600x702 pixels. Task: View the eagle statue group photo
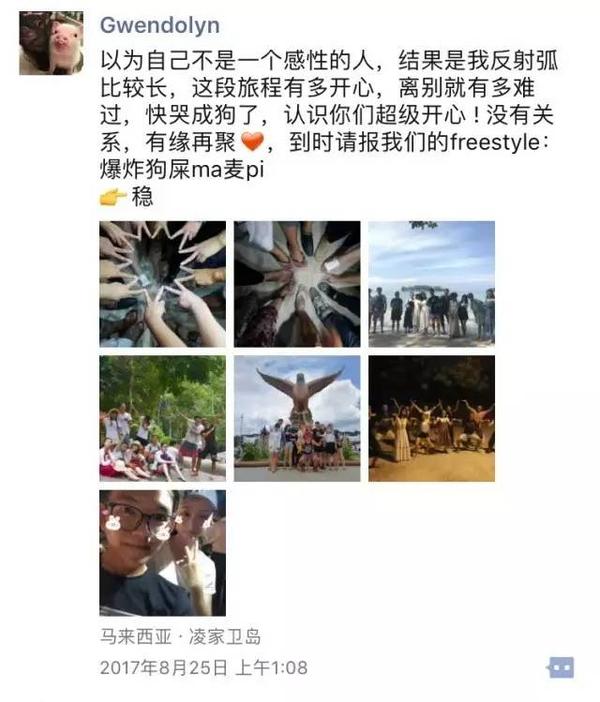point(297,418)
